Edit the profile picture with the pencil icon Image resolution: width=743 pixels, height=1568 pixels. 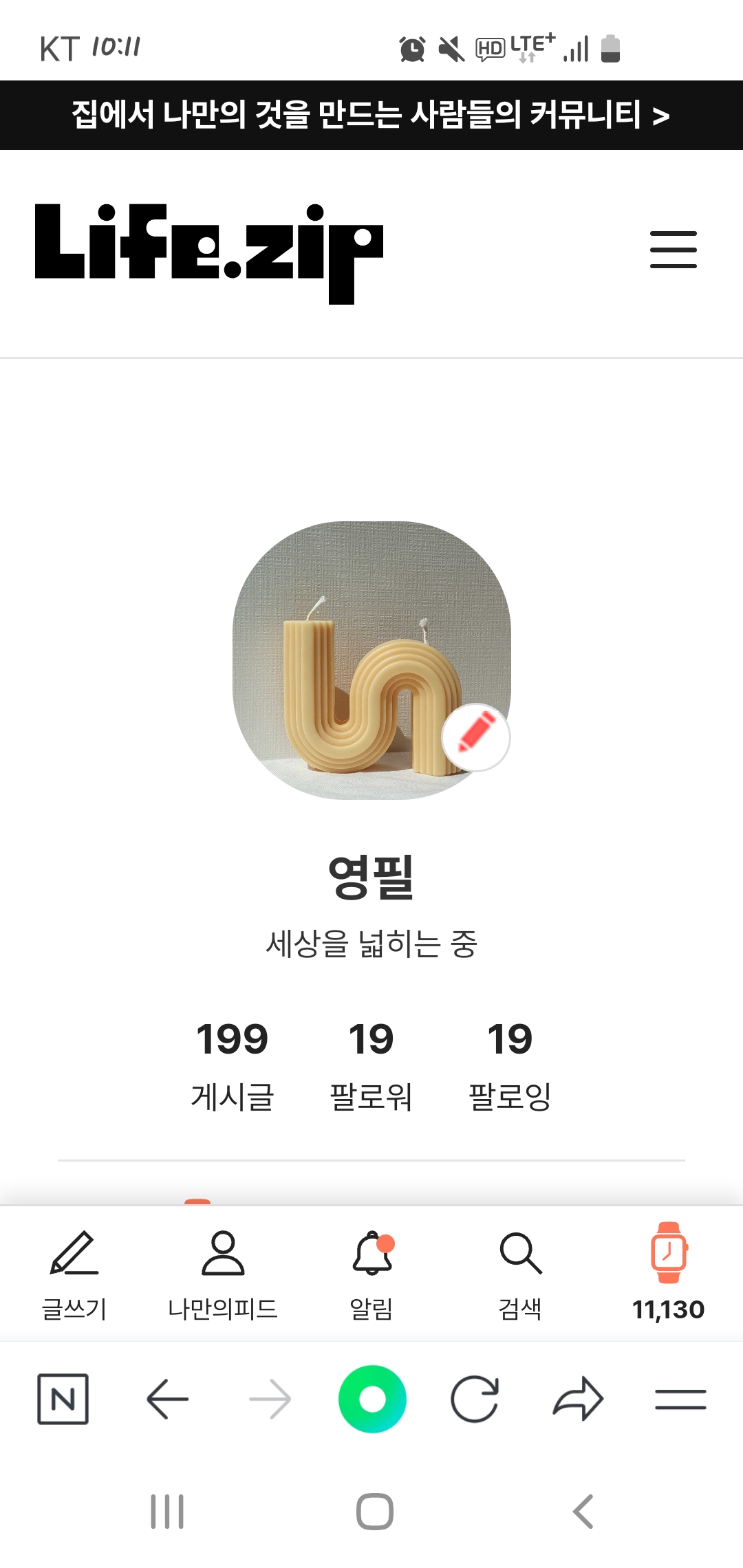pyautogui.click(x=476, y=737)
